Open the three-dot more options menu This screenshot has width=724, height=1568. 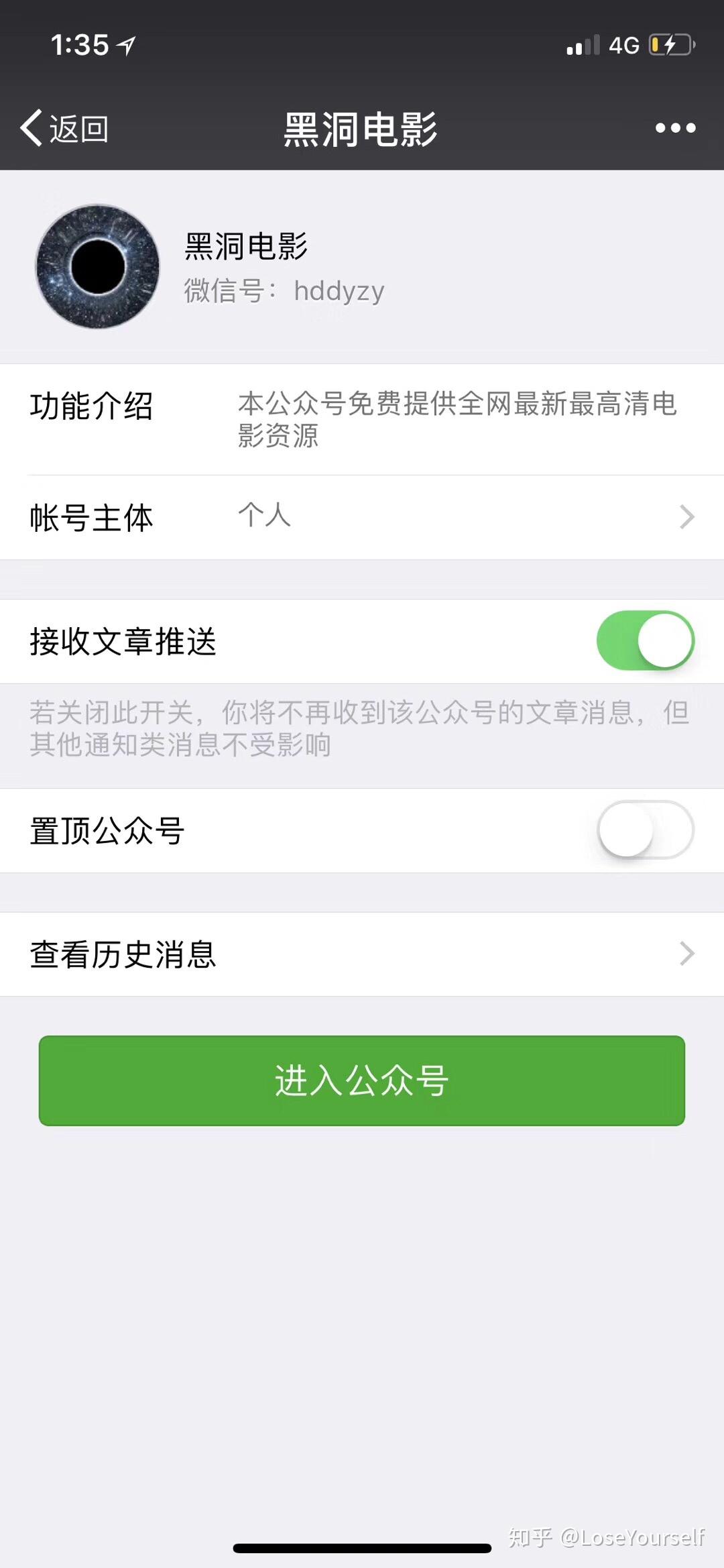(675, 127)
